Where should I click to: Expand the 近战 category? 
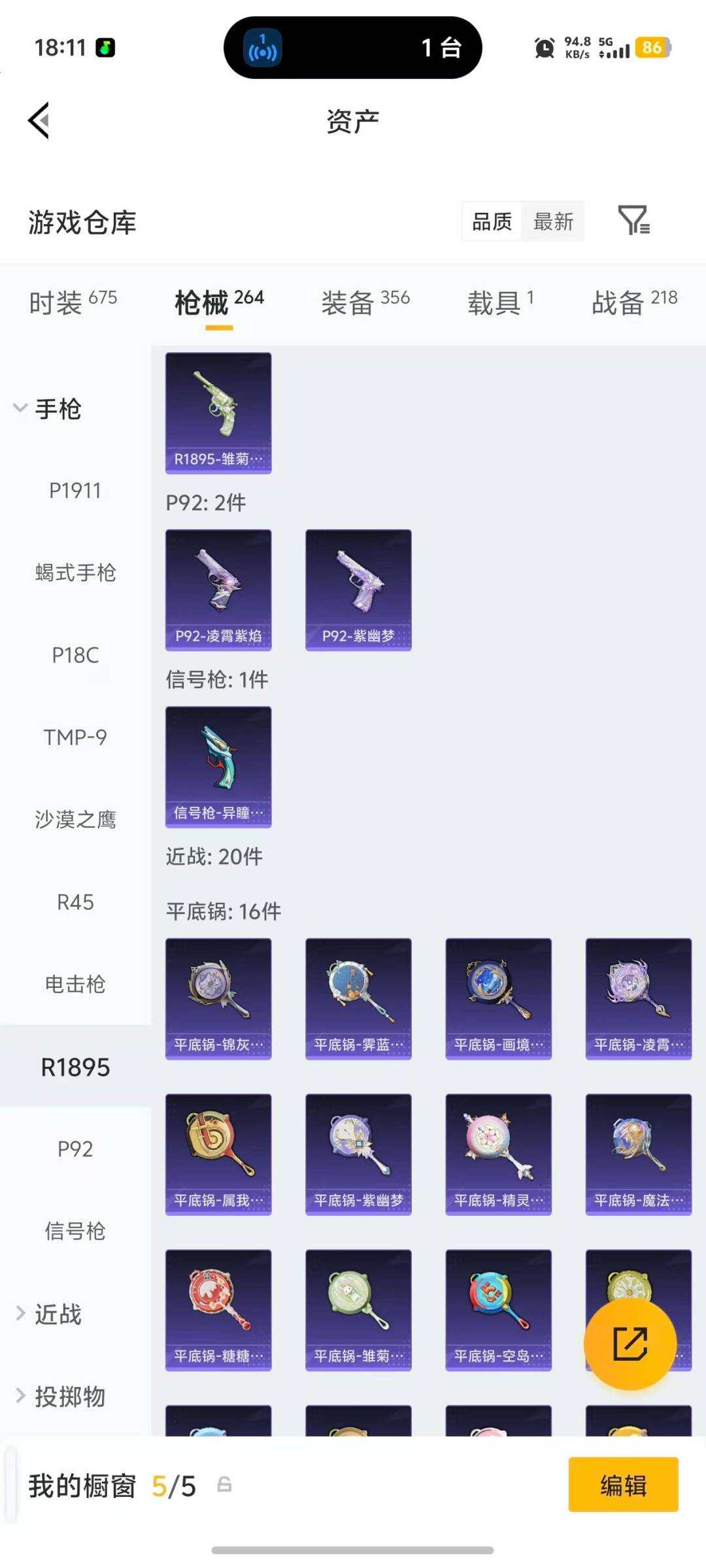(59, 1315)
